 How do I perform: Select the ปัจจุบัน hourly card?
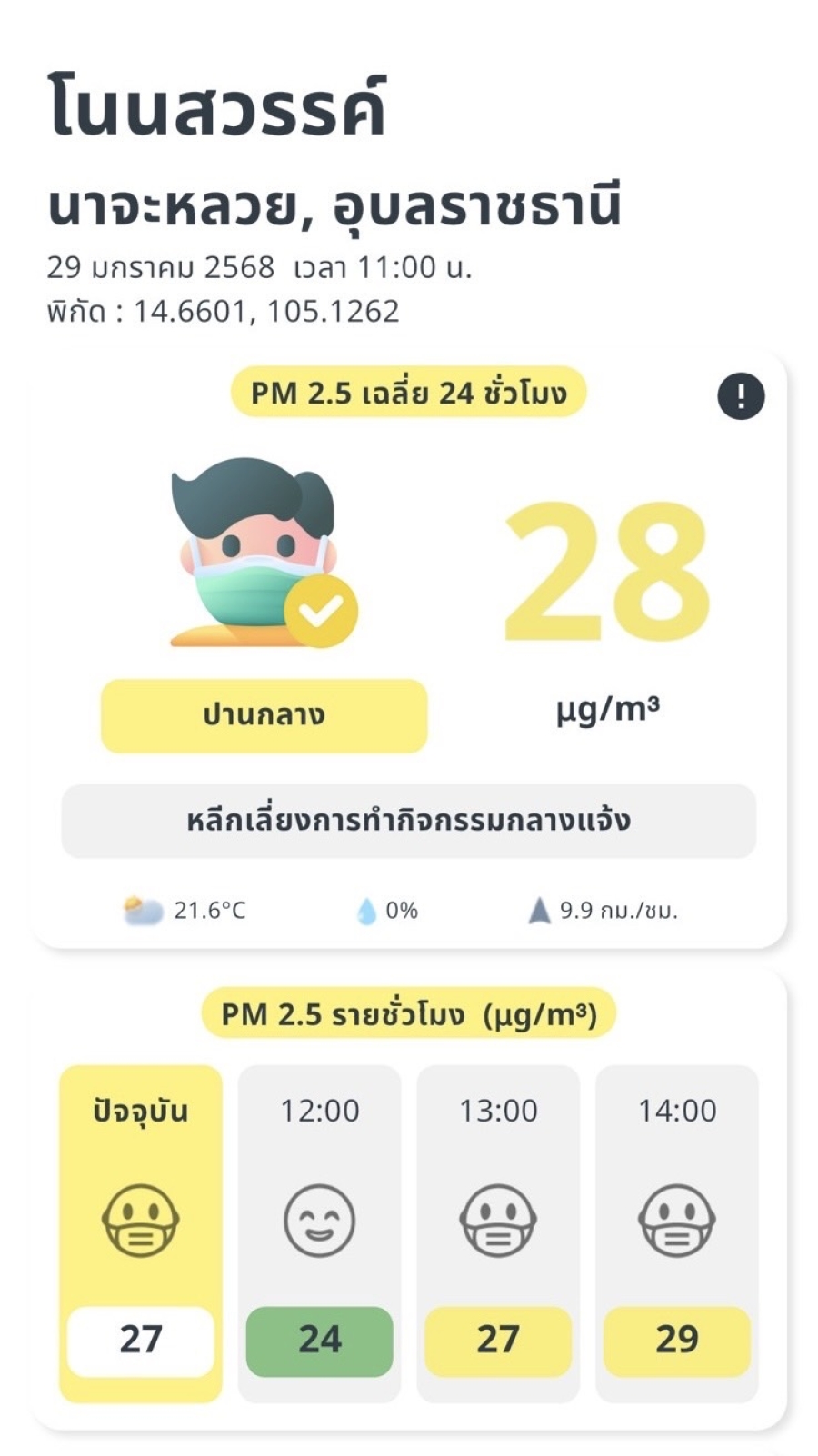click(x=141, y=1232)
